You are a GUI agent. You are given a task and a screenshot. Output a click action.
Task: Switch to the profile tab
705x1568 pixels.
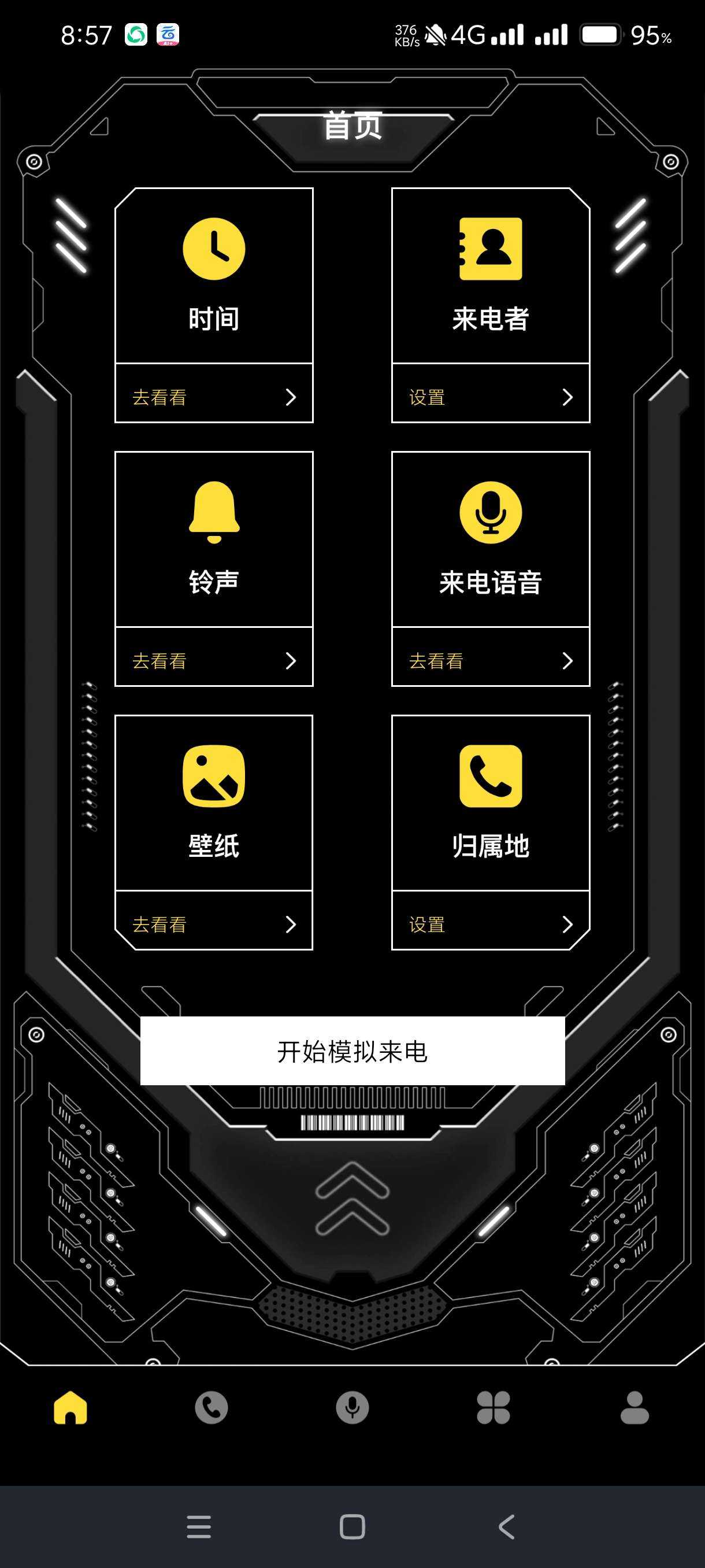(x=634, y=1407)
